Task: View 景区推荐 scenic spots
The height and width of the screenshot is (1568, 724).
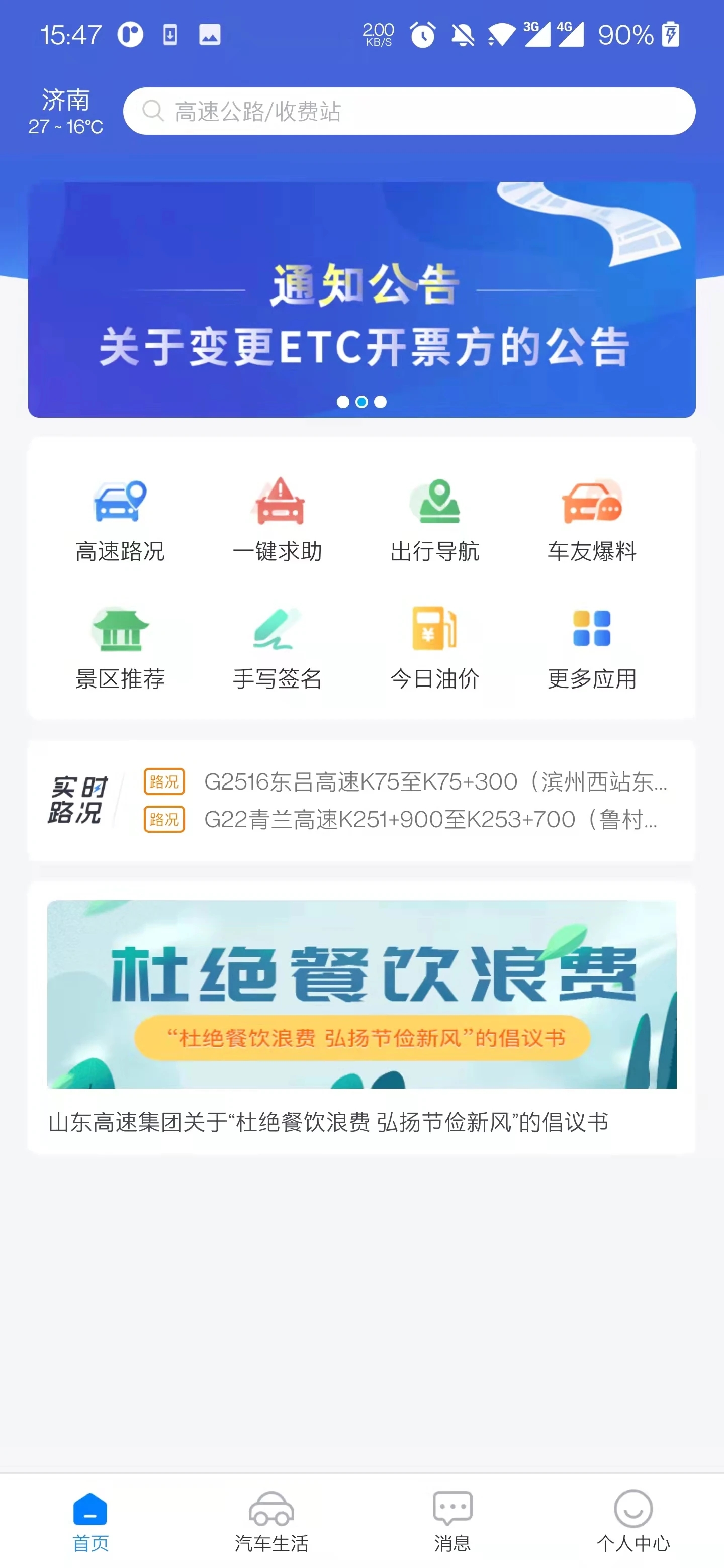Action: click(120, 648)
